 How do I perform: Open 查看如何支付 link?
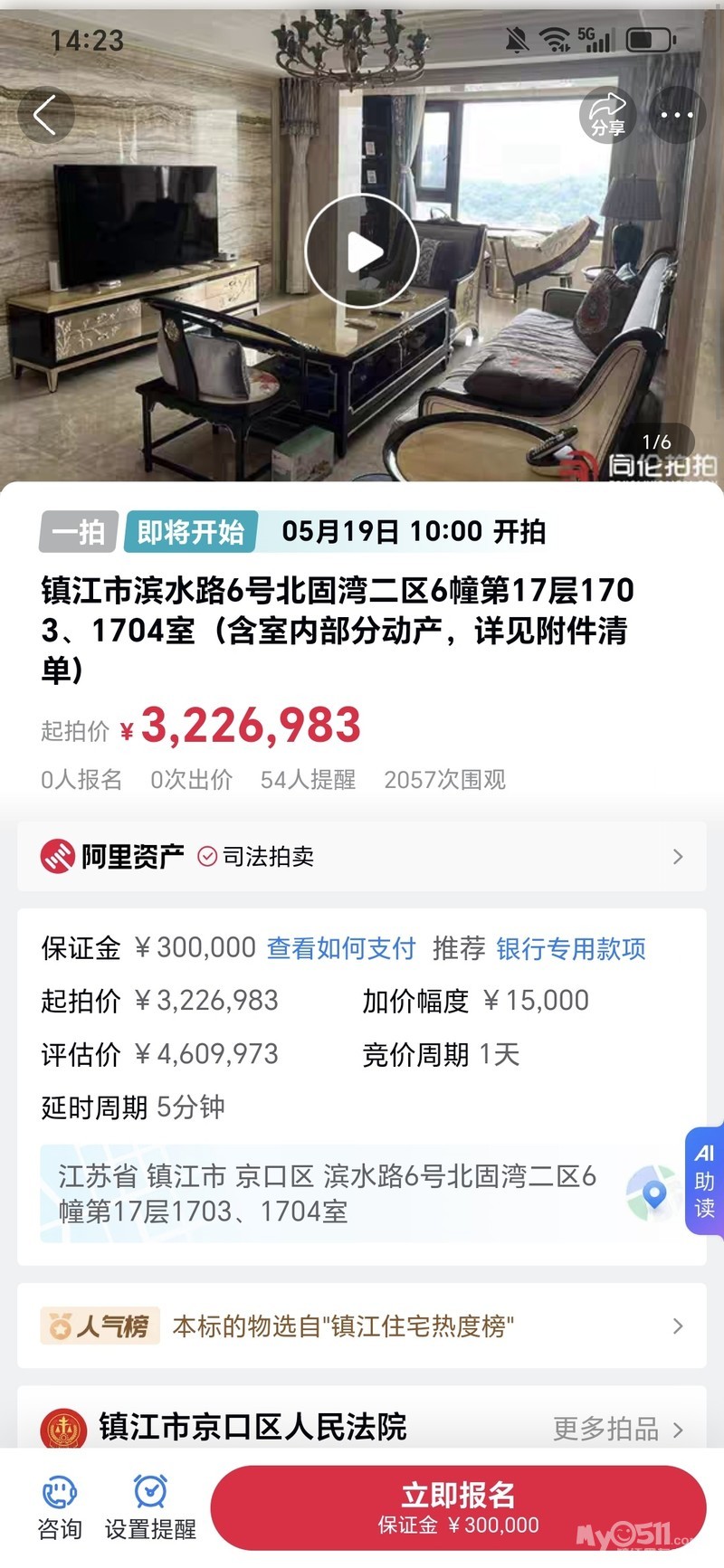tap(341, 948)
